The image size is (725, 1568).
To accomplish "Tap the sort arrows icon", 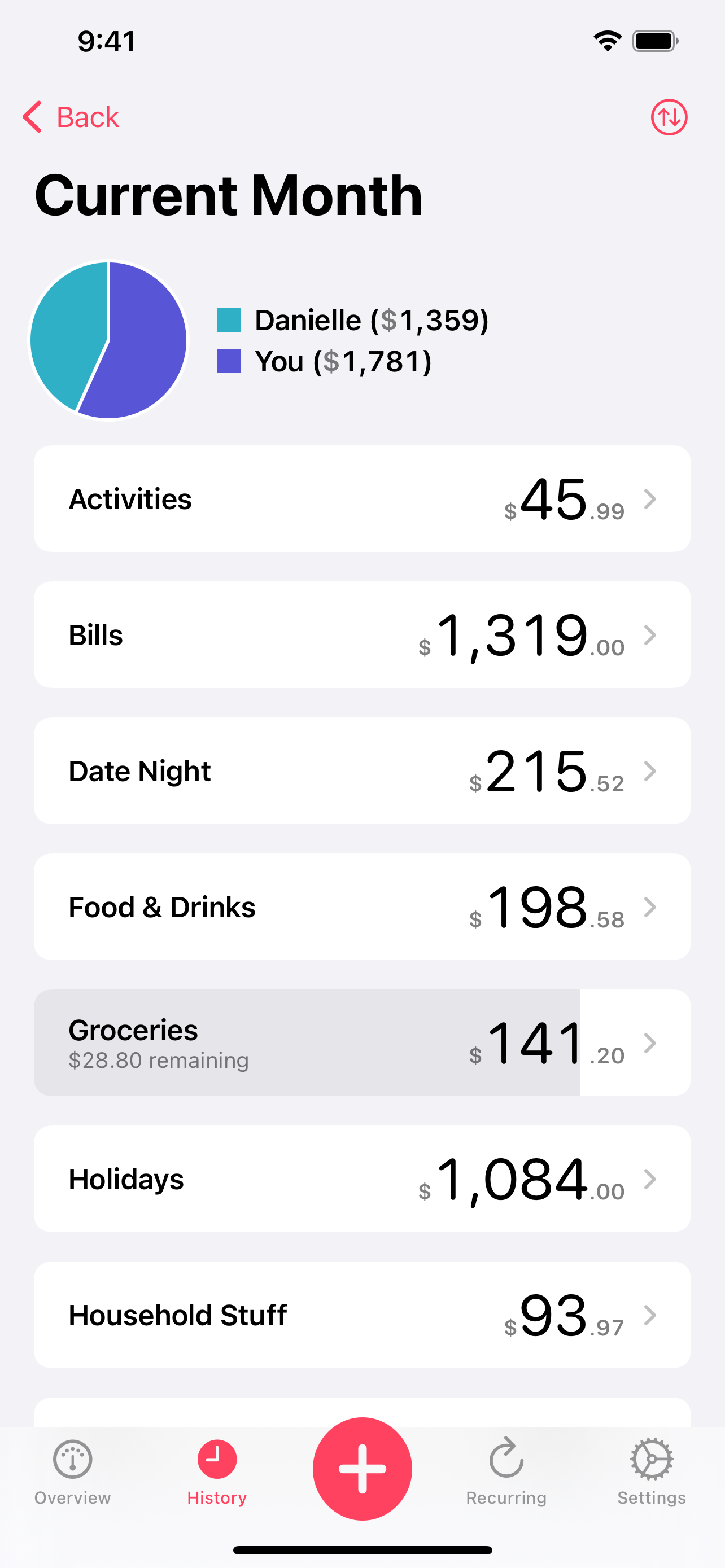I will [669, 117].
